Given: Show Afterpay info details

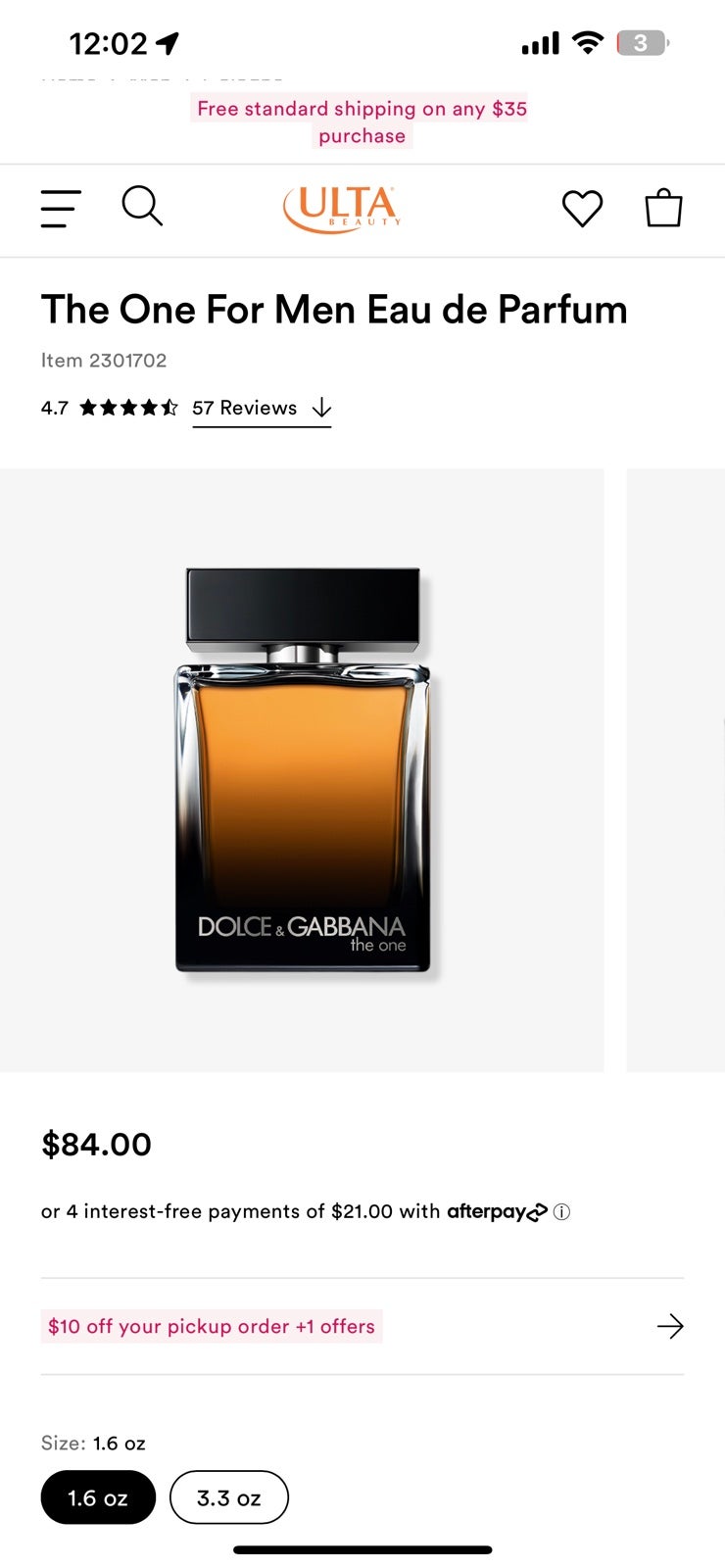Looking at the screenshot, I should [561, 1212].
